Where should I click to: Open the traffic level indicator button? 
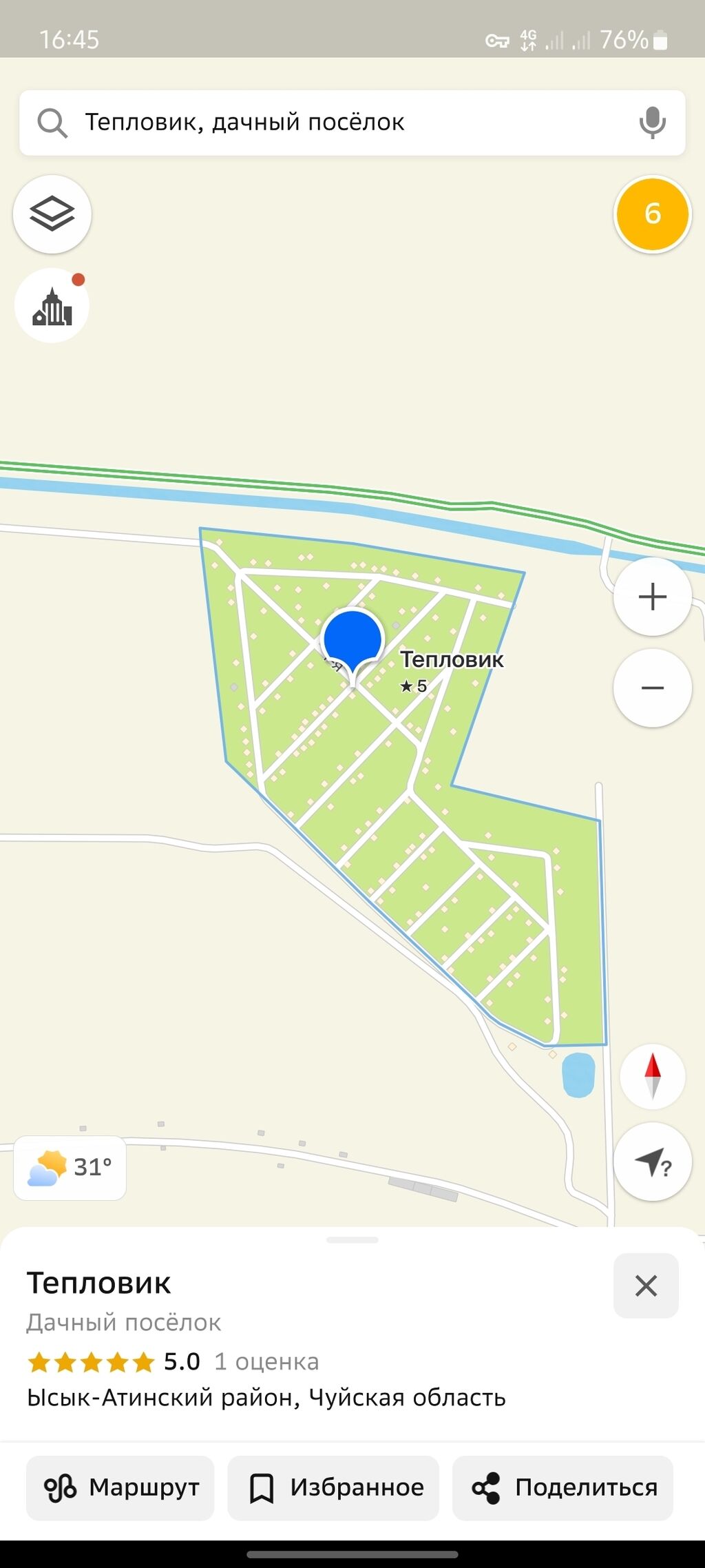coord(652,214)
